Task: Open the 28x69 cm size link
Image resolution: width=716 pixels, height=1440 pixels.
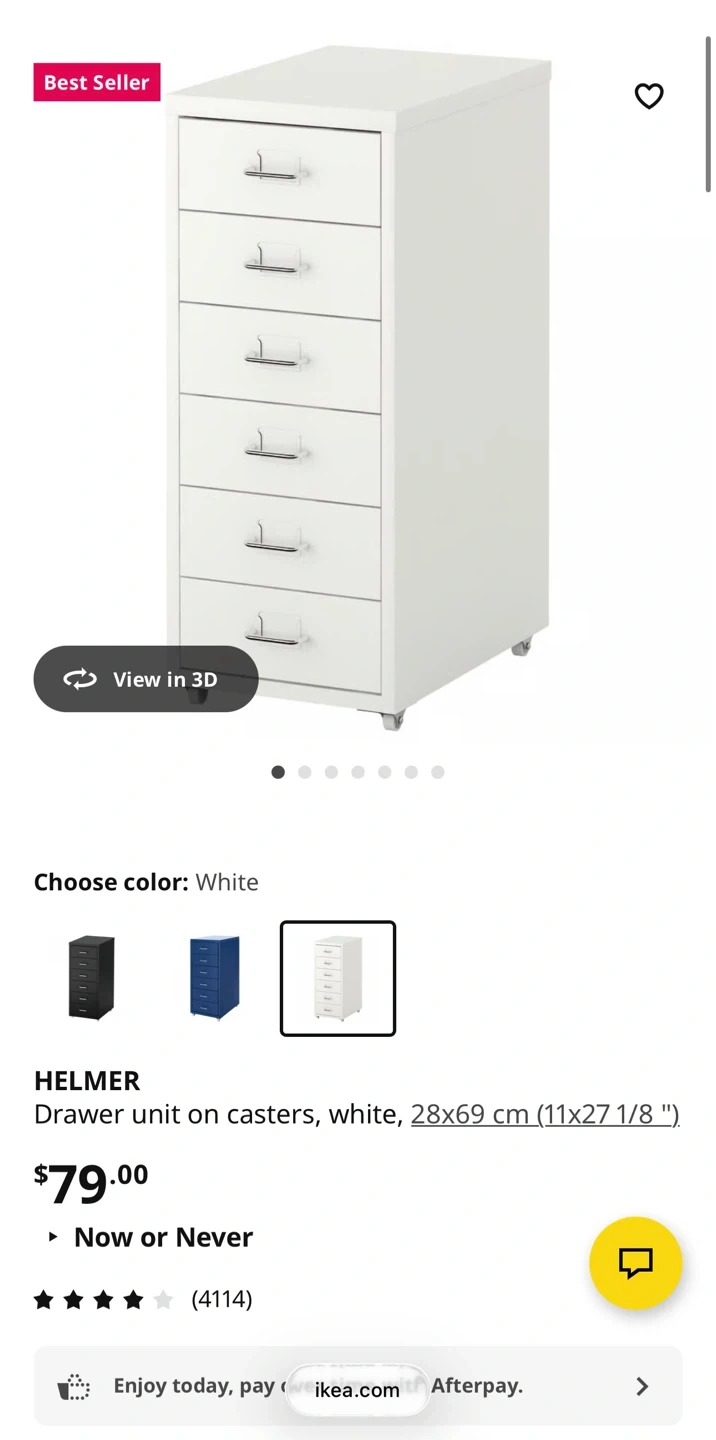Action: click(x=545, y=1114)
